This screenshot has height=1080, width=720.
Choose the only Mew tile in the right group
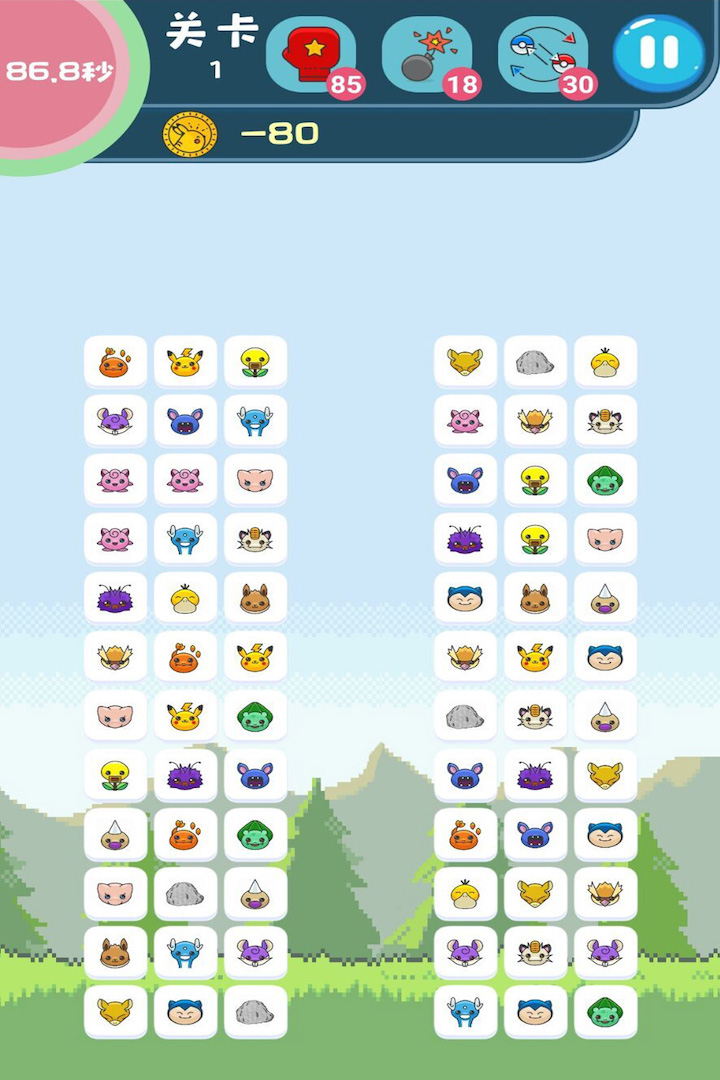coord(605,539)
